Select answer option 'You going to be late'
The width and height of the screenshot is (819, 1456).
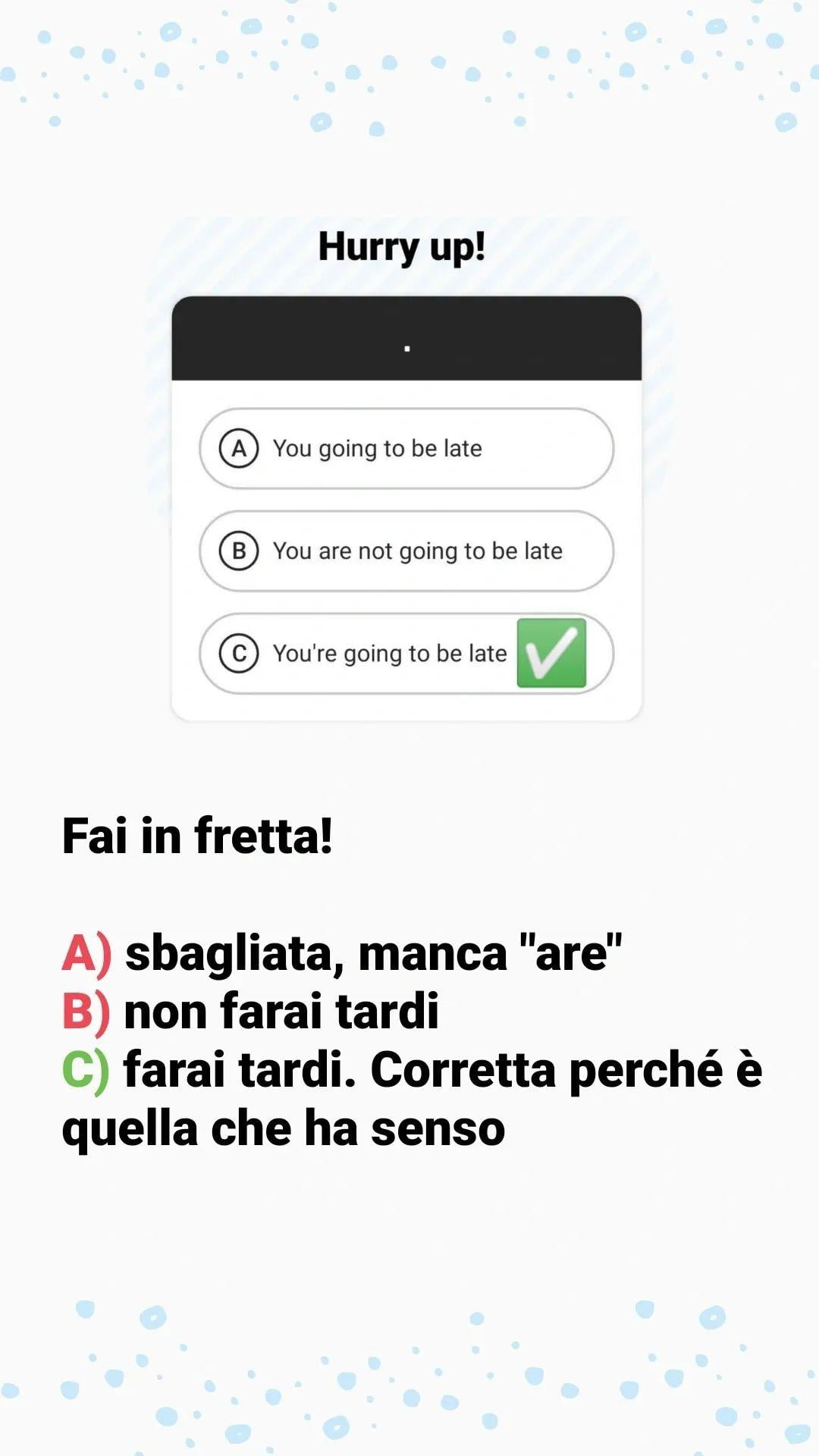point(407,448)
